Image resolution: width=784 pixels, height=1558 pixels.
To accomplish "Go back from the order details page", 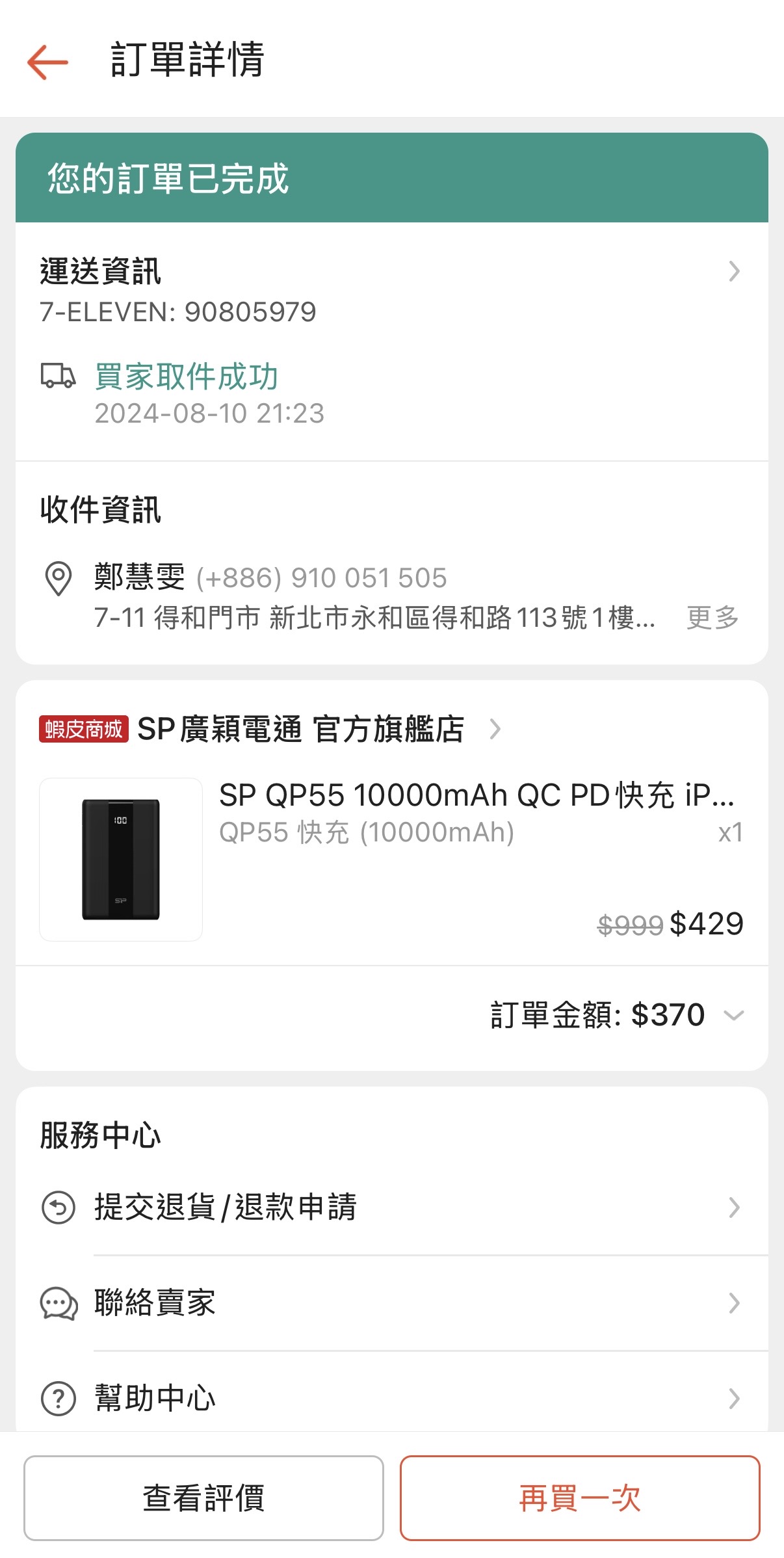I will [x=47, y=62].
